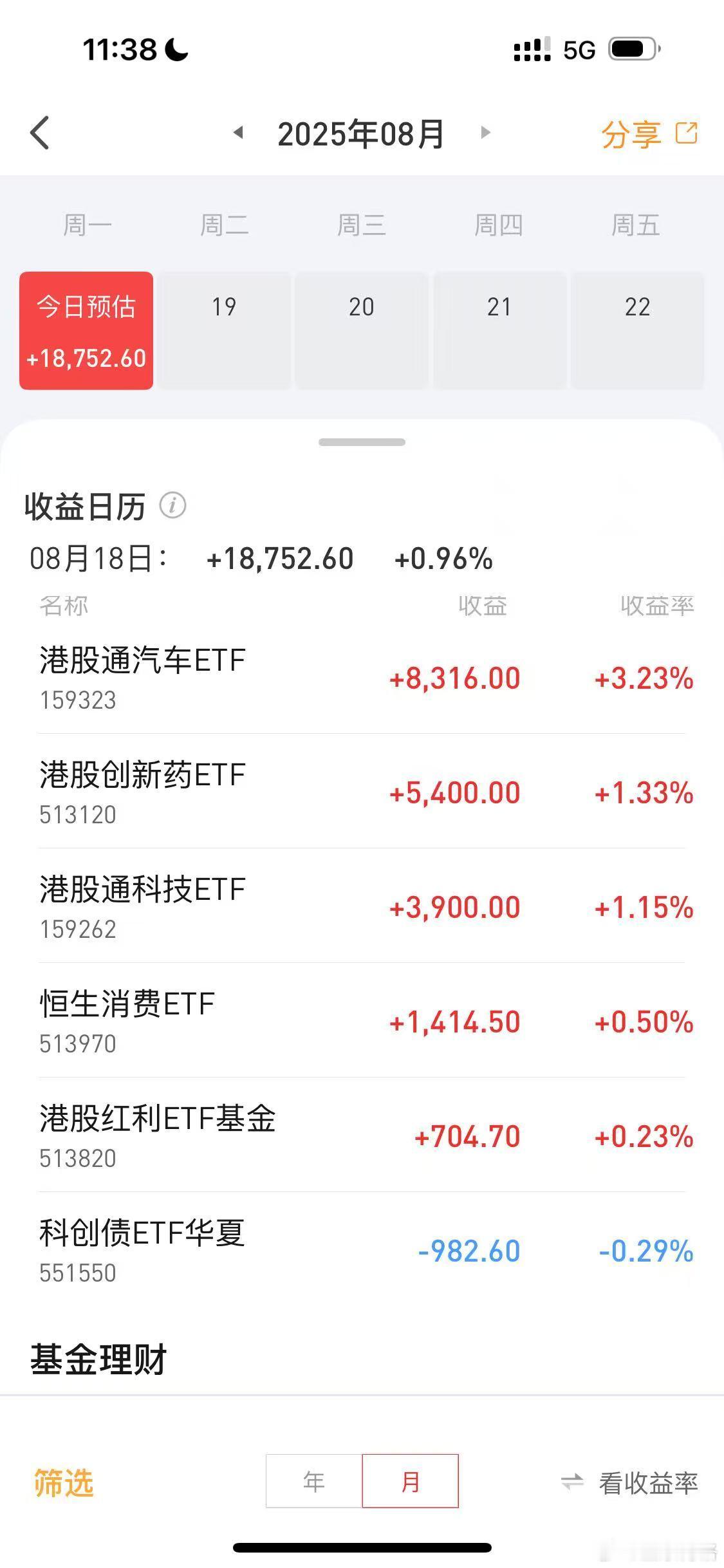
Task: Open 港股创新药ETF row
Action: pos(362,792)
